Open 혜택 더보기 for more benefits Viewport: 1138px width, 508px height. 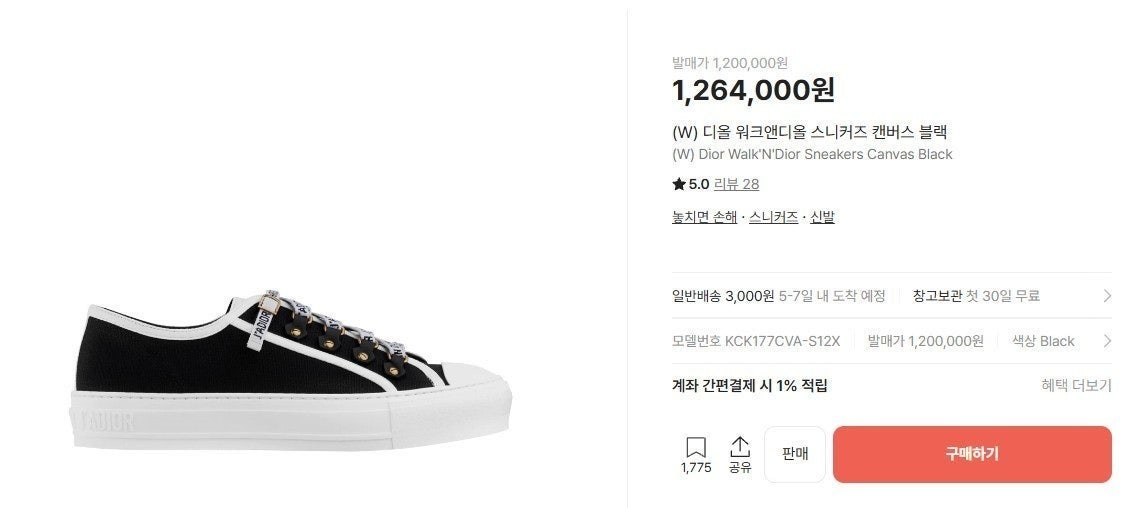point(1076,386)
